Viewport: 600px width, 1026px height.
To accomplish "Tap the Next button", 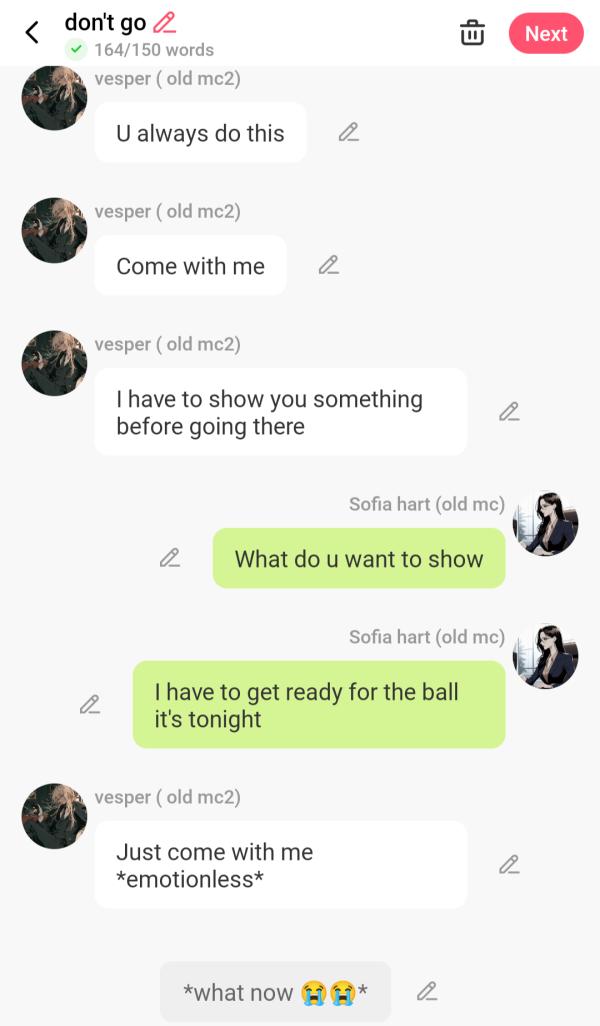I will pyautogui.click(x=545, y=33).
